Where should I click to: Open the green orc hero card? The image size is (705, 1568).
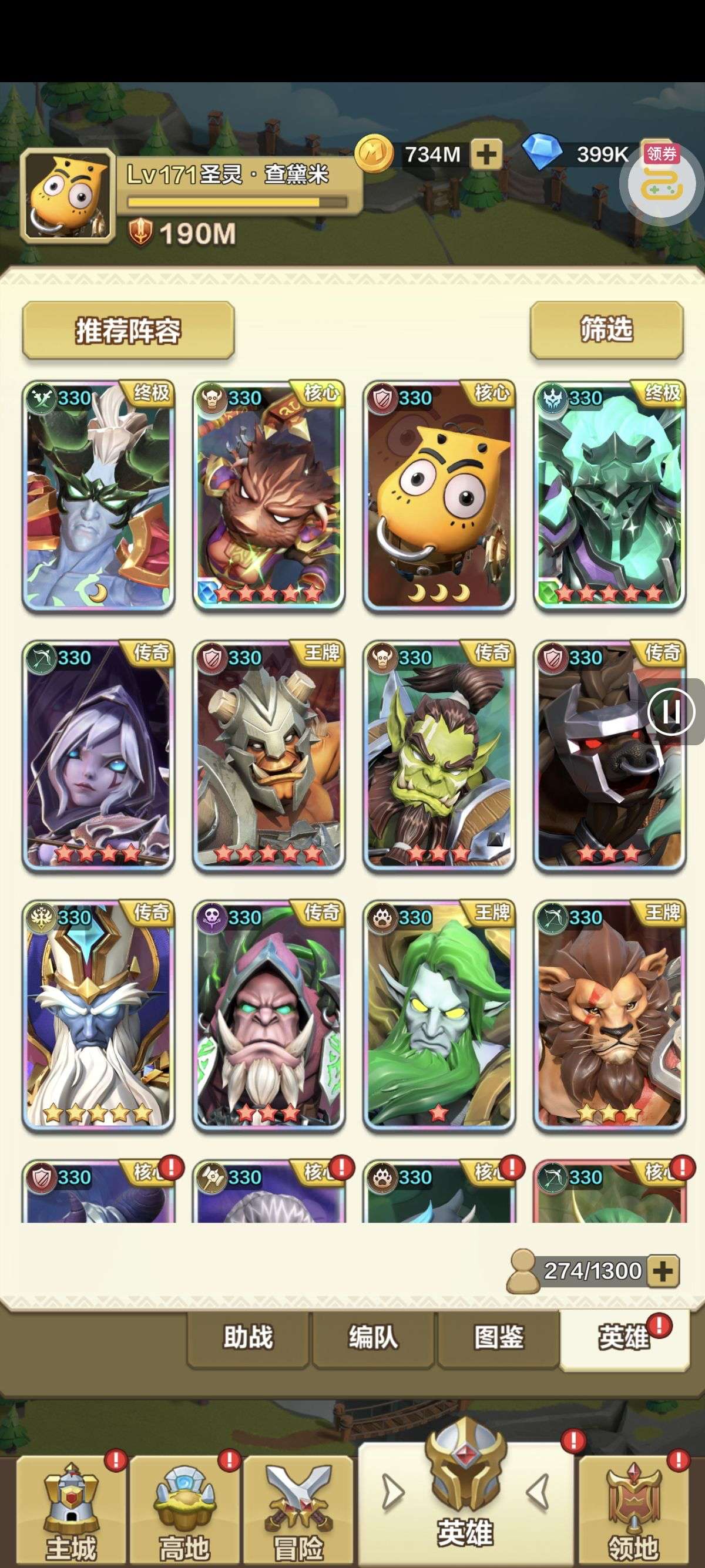[x=439, y=755]
